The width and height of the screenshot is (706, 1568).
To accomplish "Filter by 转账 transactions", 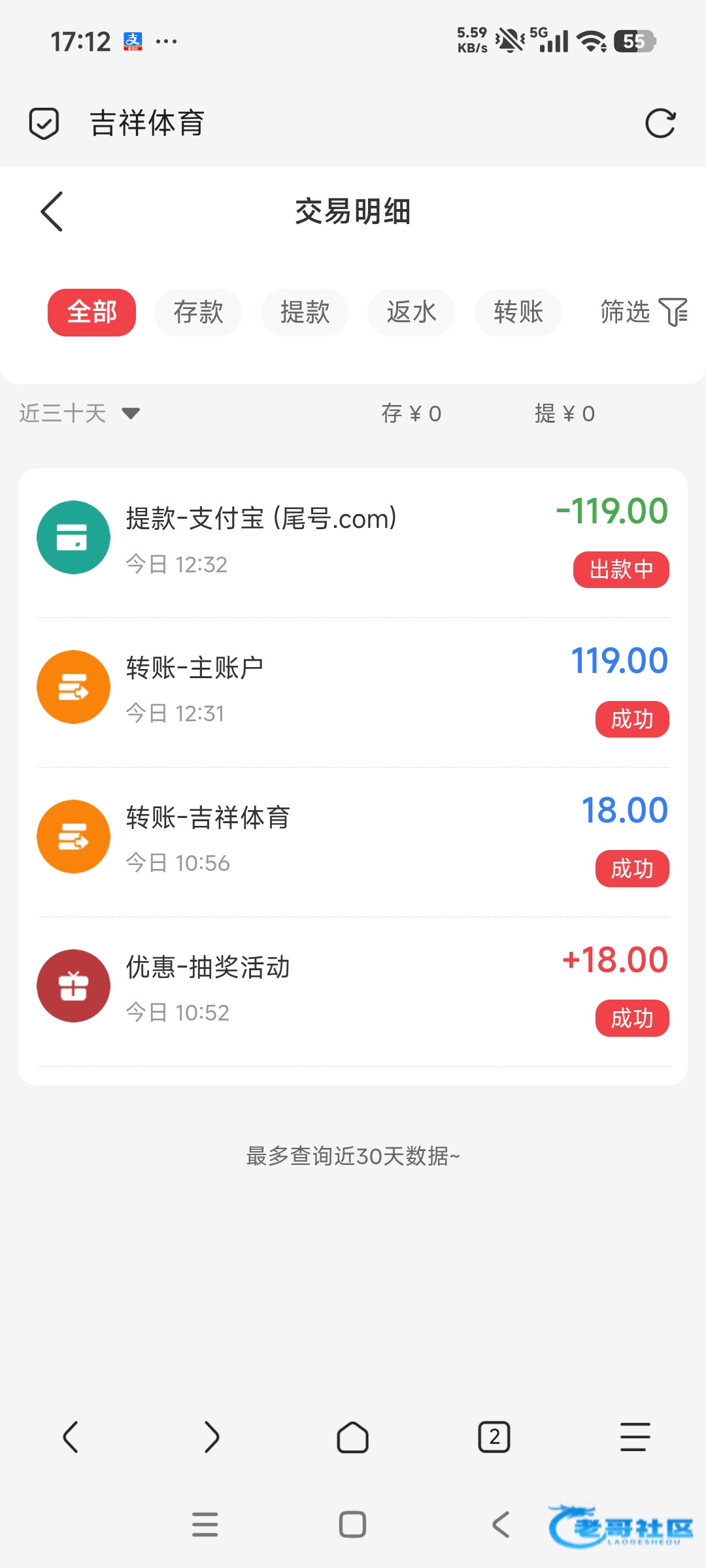I will [x=518, y=312].
